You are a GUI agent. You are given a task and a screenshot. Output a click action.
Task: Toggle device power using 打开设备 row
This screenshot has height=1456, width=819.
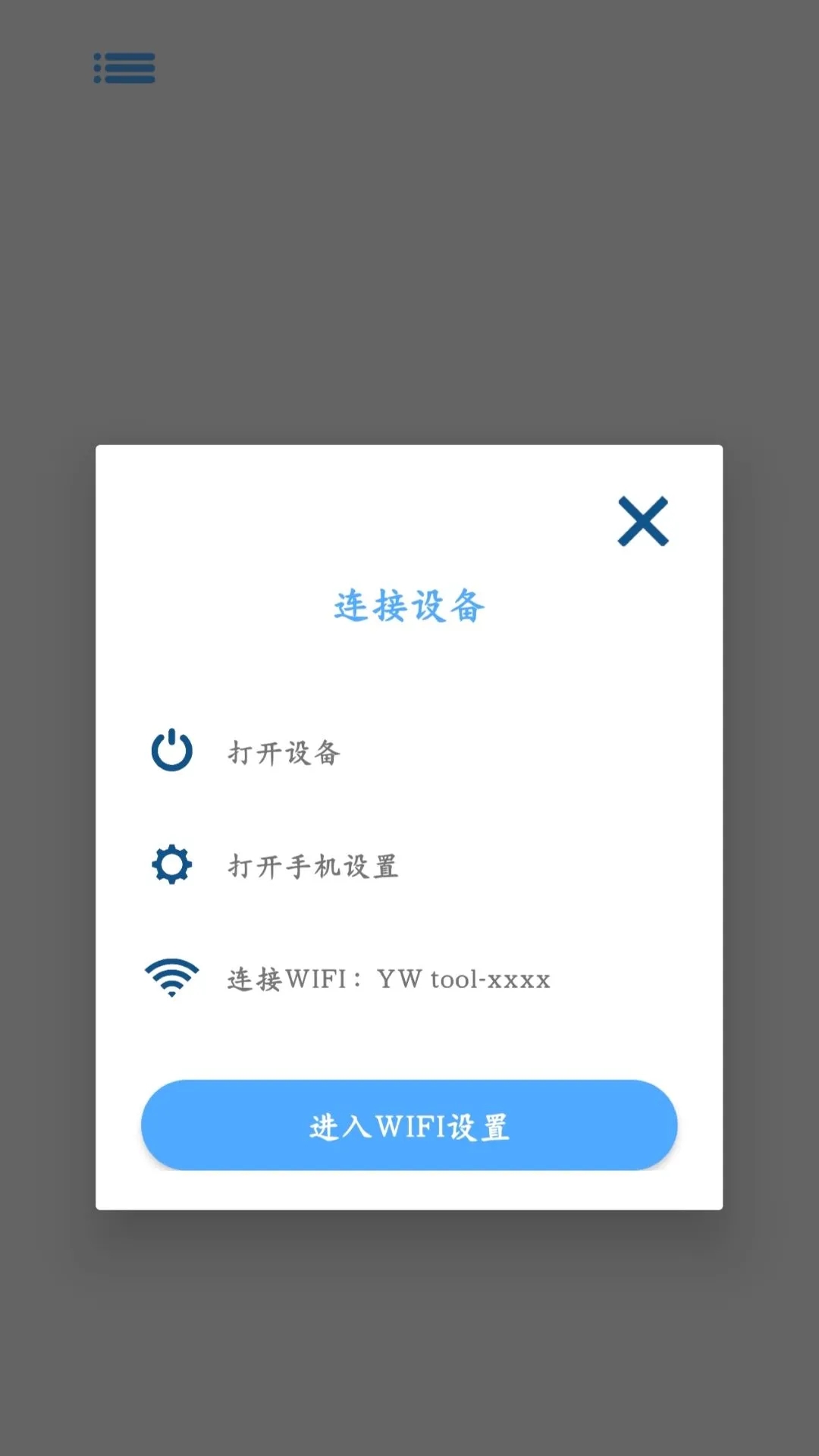coord(284,752)
